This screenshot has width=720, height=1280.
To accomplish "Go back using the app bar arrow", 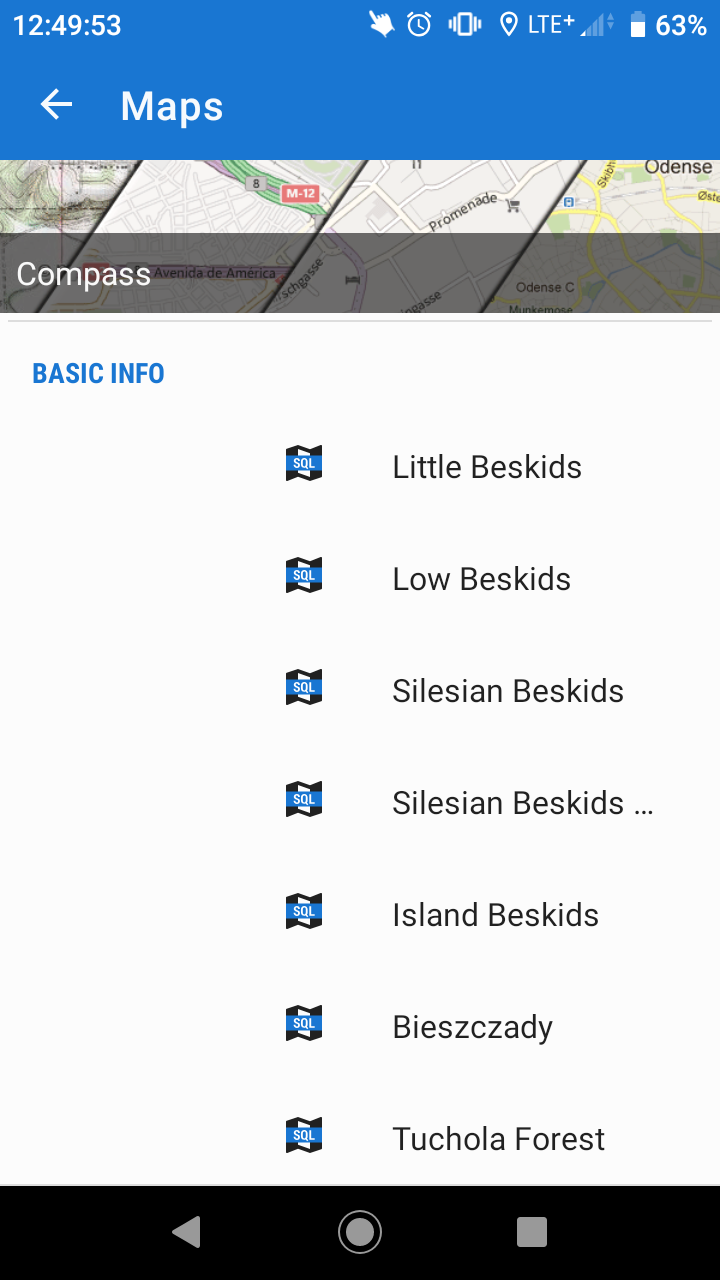I will click(57, 105).
